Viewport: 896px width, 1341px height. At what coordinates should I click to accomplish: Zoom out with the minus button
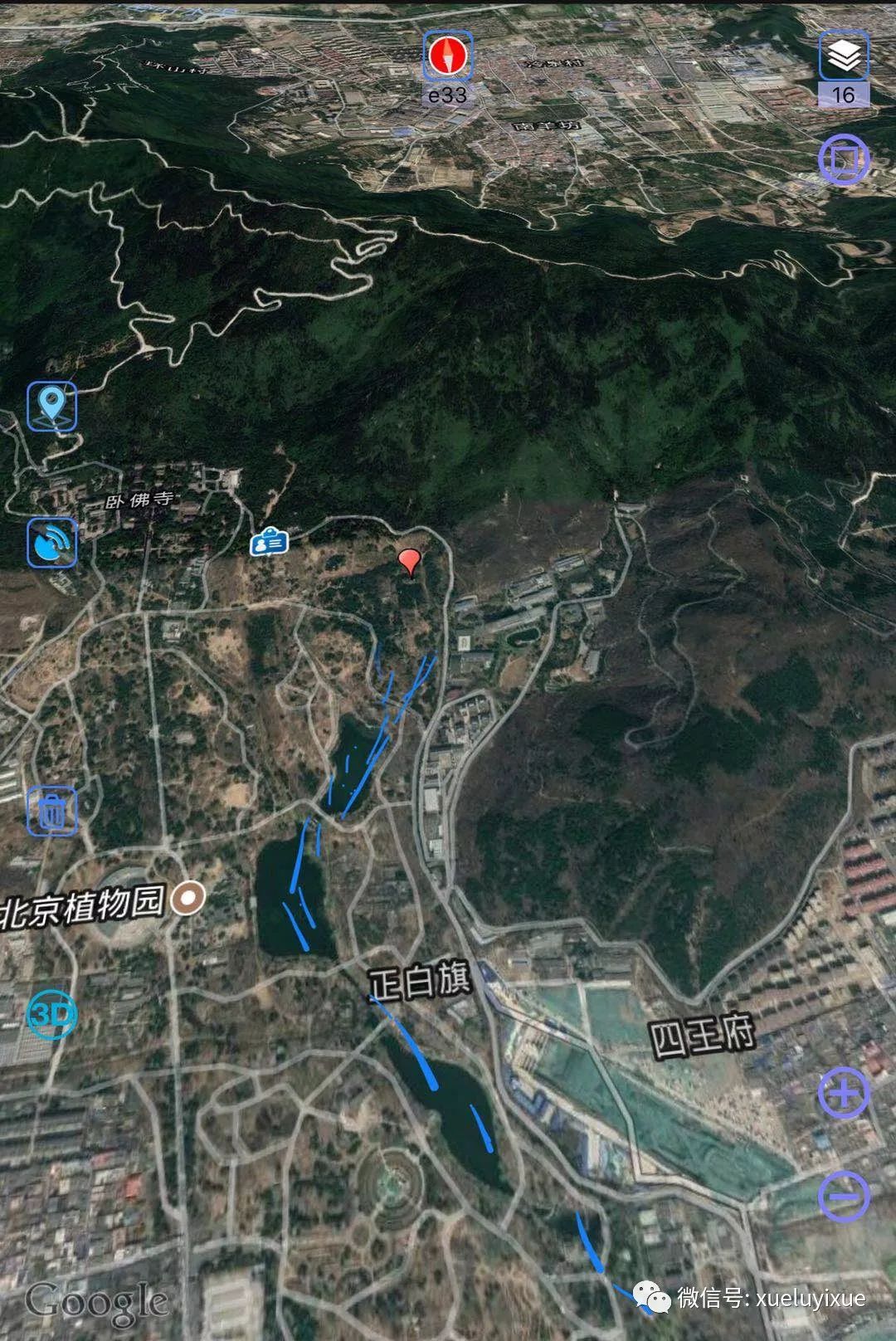click(844, 1197)
